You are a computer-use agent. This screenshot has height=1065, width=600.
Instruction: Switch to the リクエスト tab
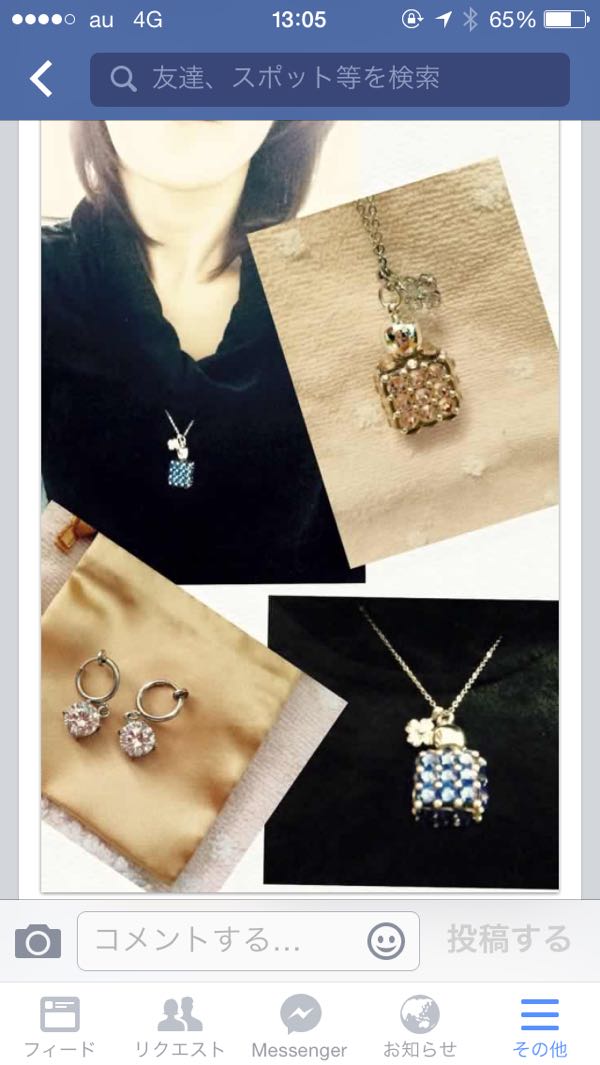click(180, 1025)
